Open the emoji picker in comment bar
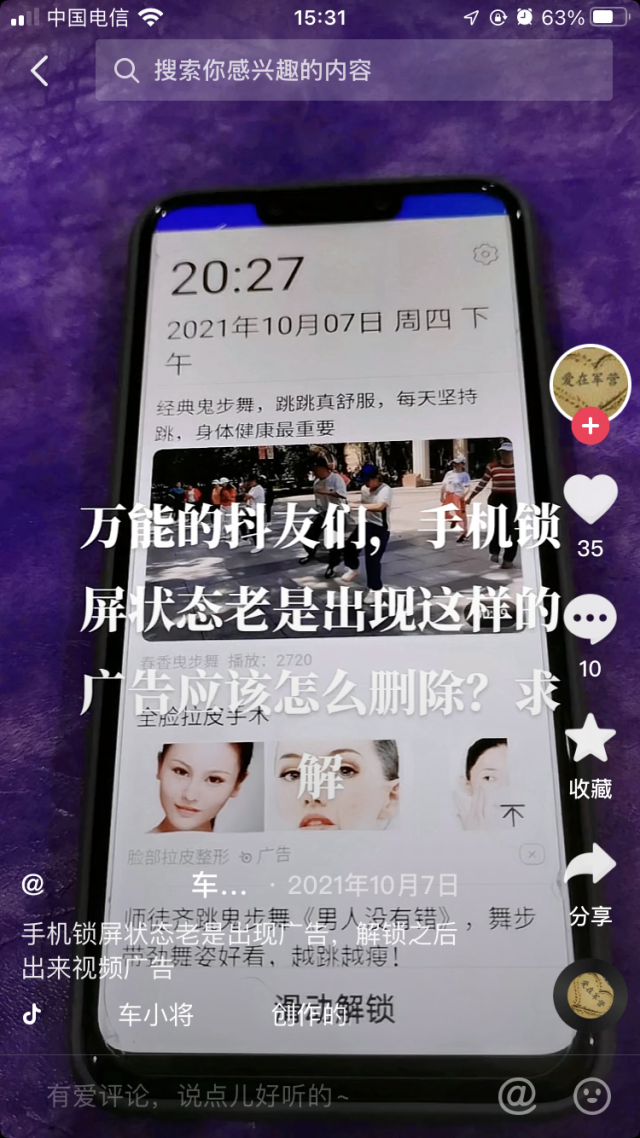The image size is (640, 1138). [x=592, y=1096]
